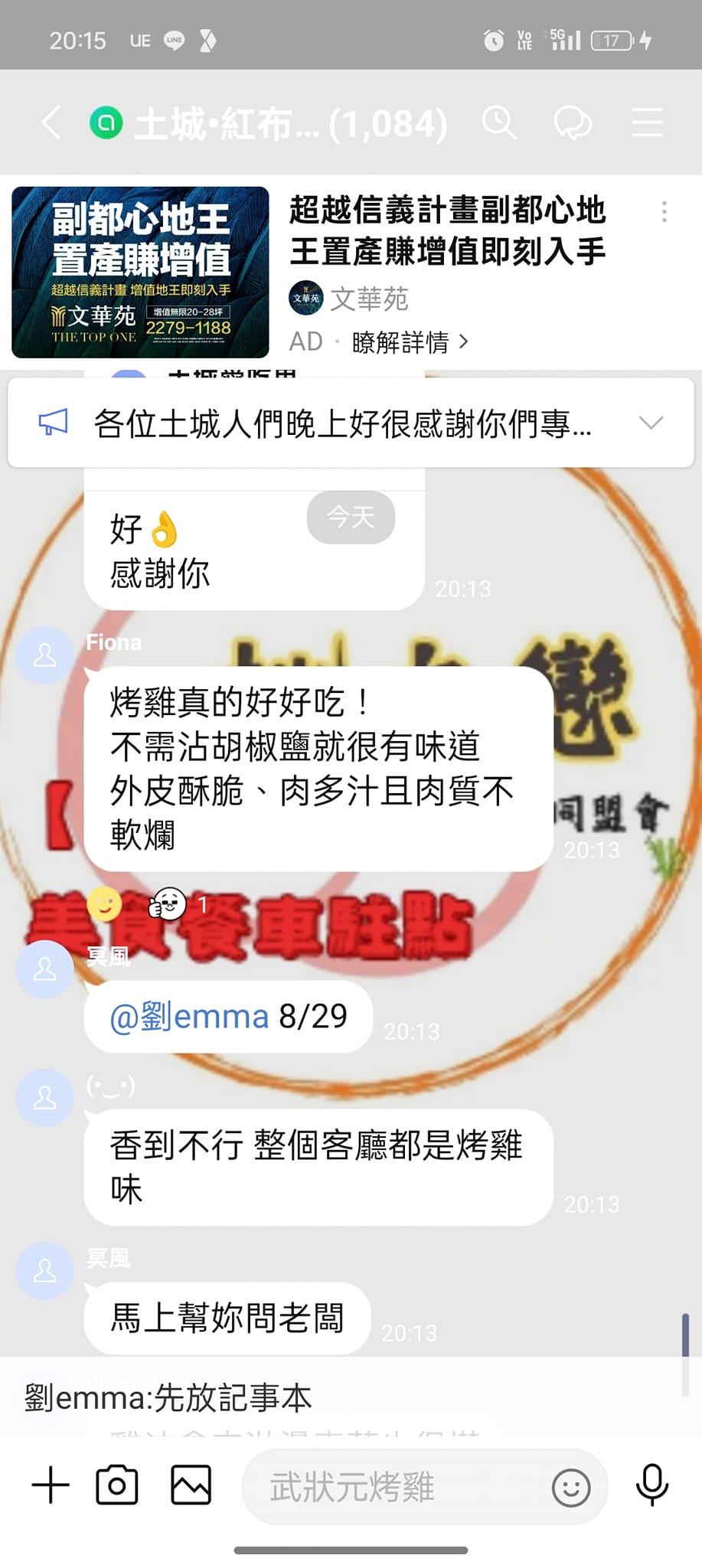Go back from the chat
The width and height of the screenshot is (702, 1568).
pyautogui.click(x=51, y=122)
